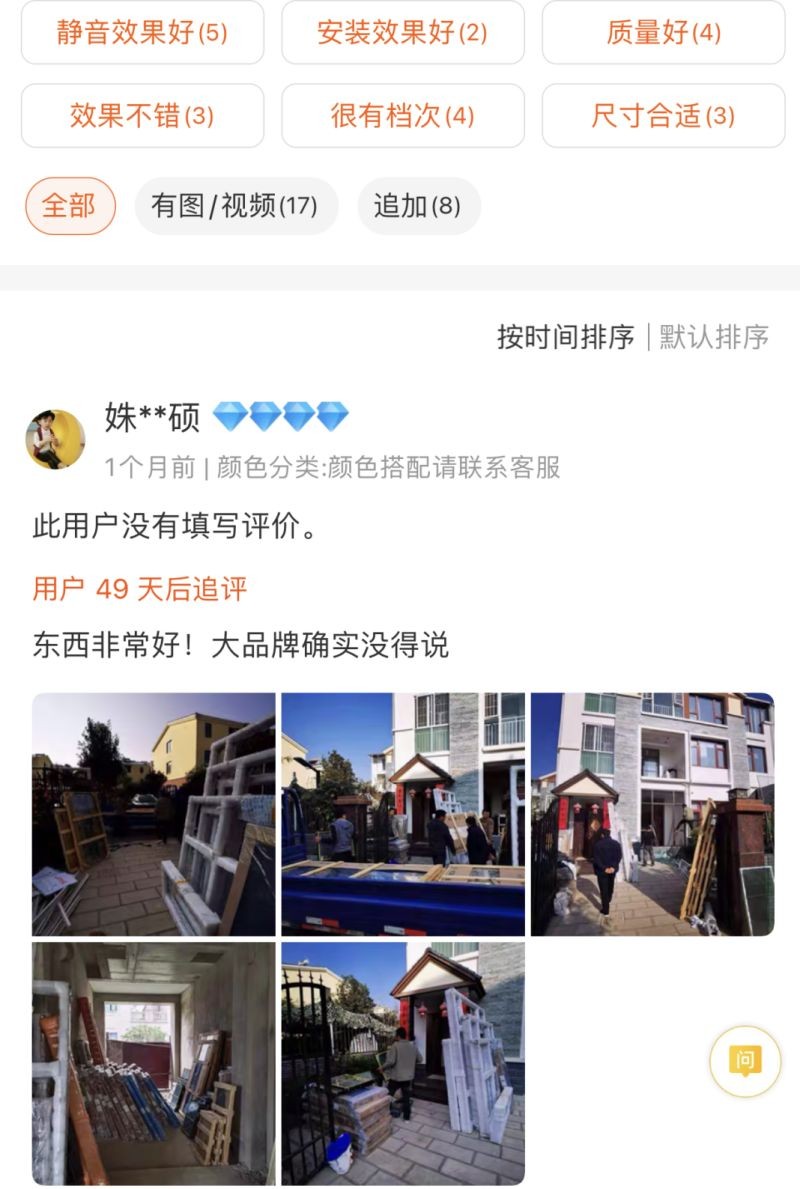Filter reviews by 静音效果好(5)
This screenshot has height=1189, width=800.
click(142, 32)
